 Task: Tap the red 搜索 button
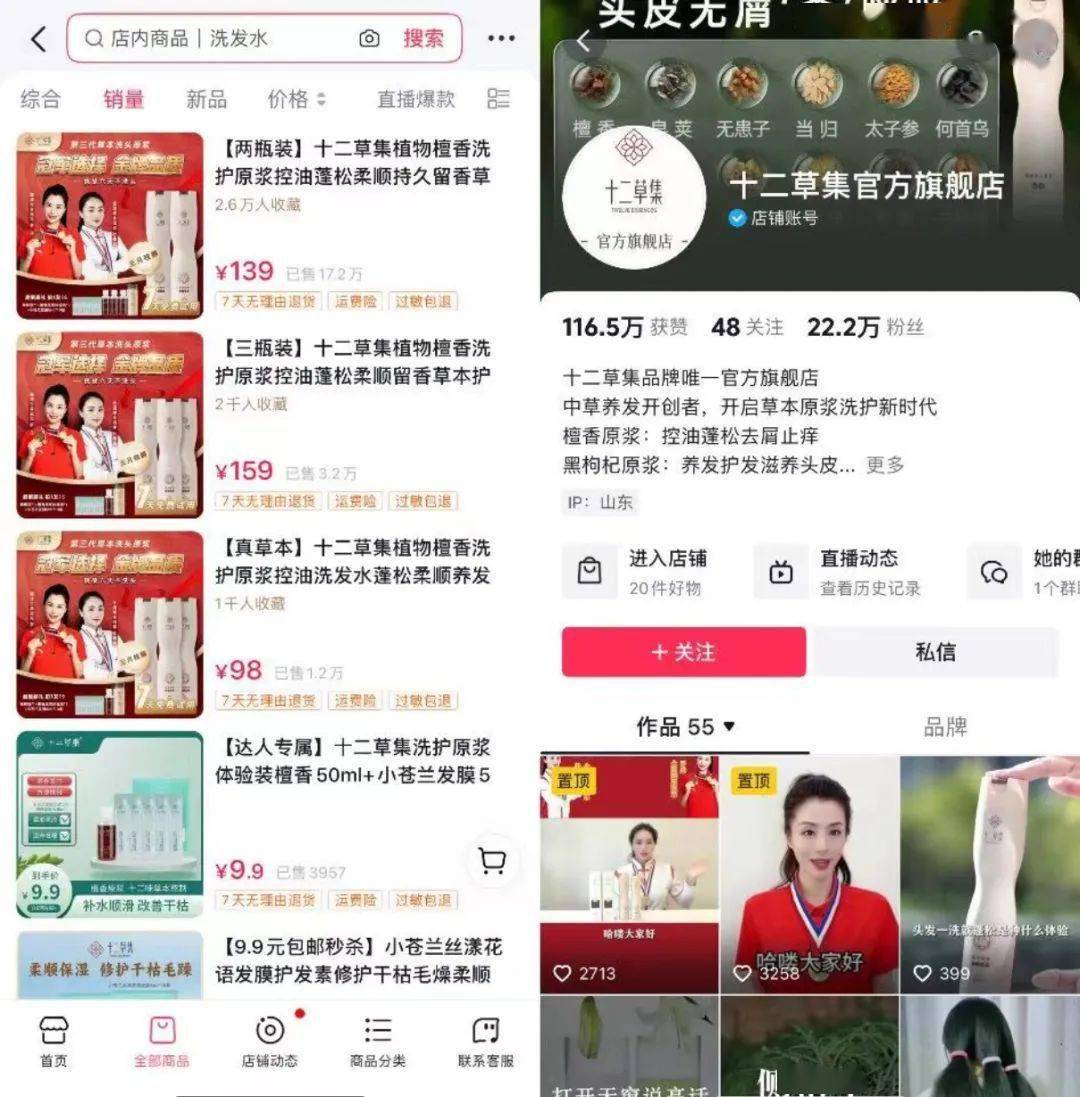pyautogui.click(x=423, y=39)
